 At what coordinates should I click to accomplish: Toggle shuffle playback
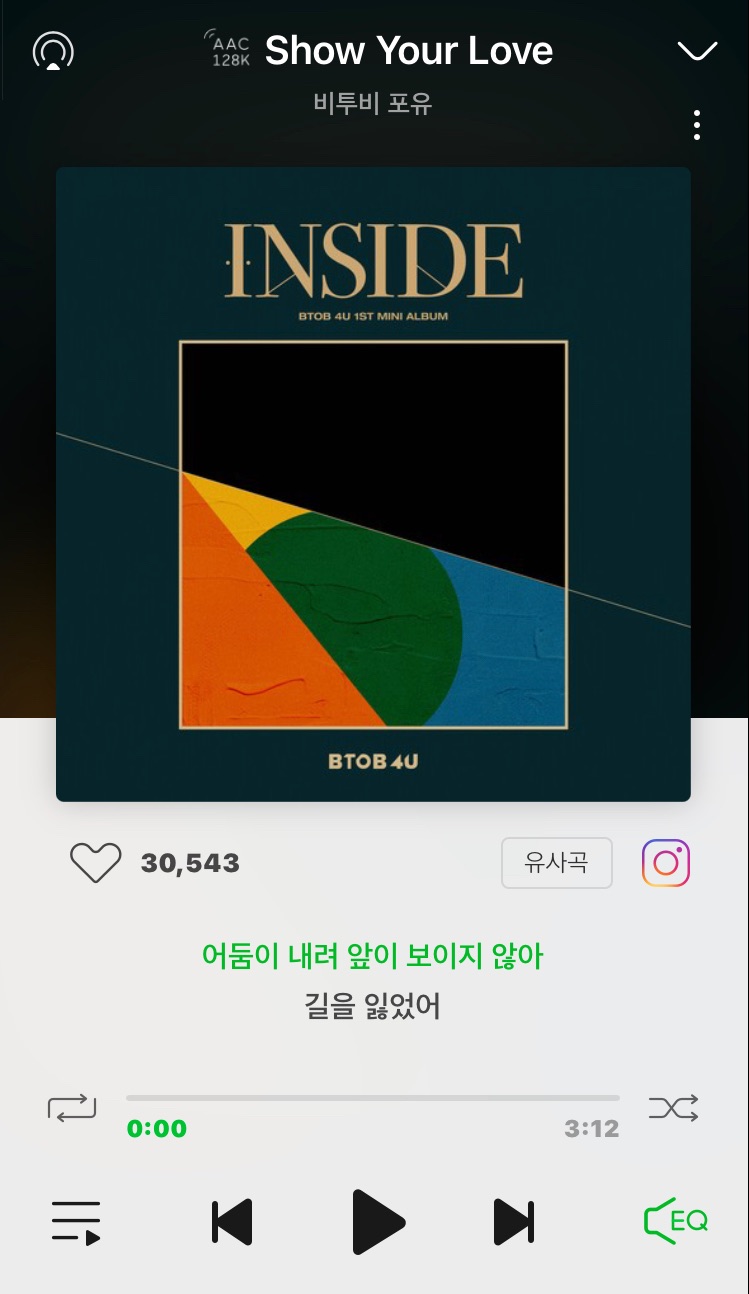click(673, 1107)
